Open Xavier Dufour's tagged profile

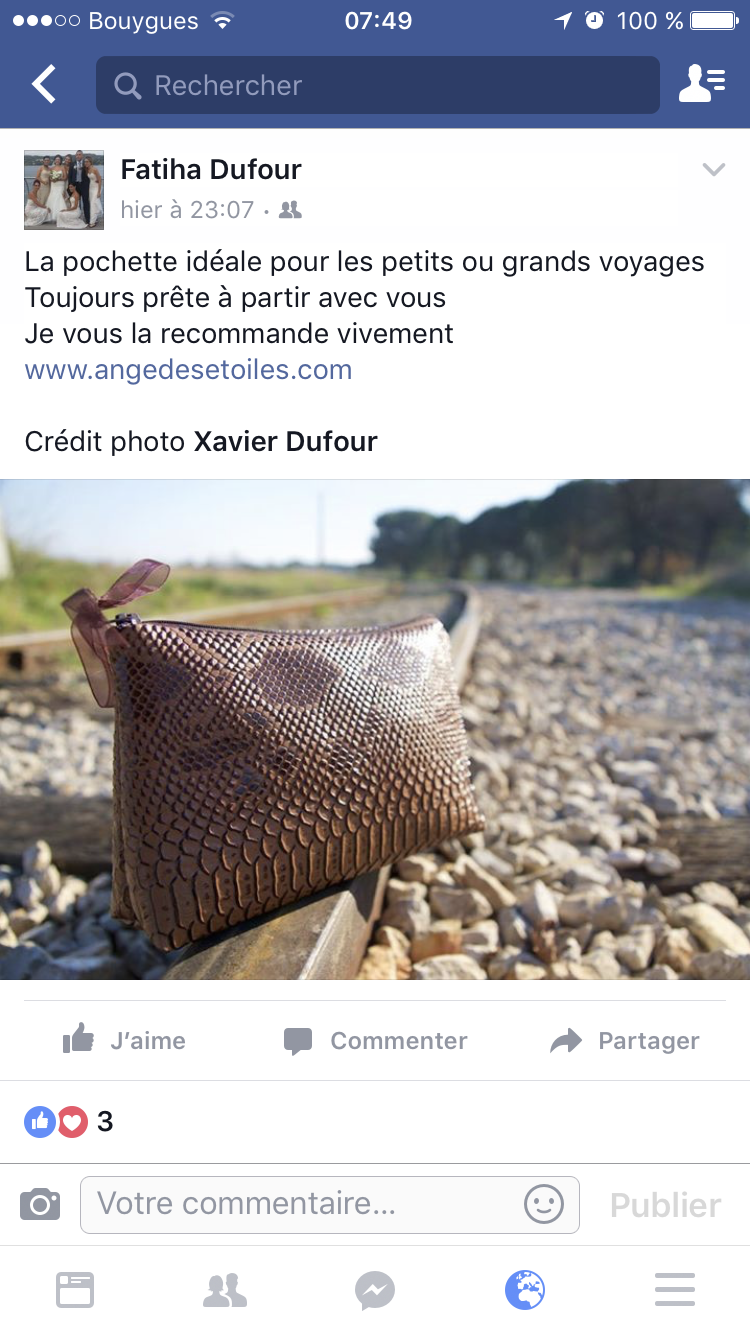coord(285,442)
